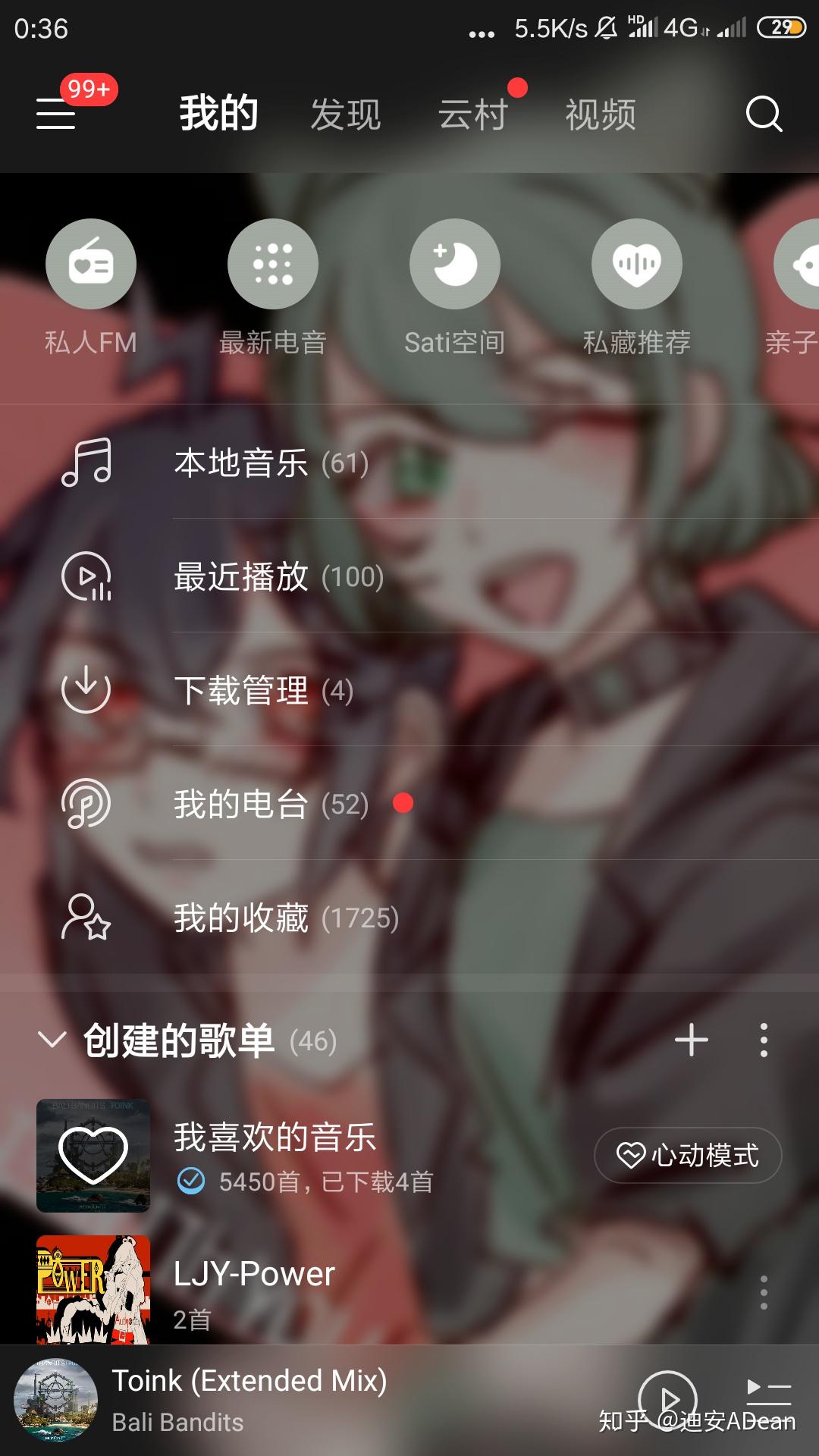This screenshot has height=1456, width=819.
Task: Open Sati空间
Action: 455,288
